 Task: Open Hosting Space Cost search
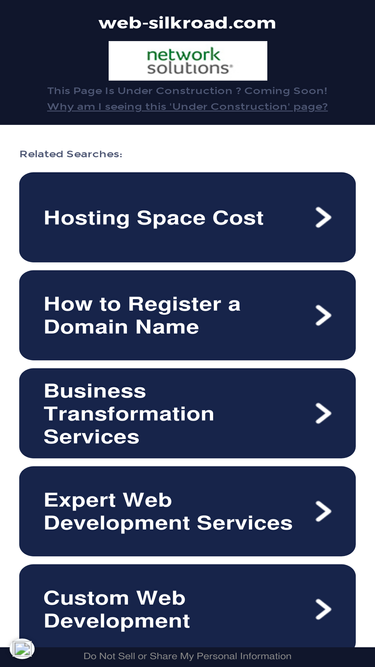pyautogui.click(x=187, y=217)
